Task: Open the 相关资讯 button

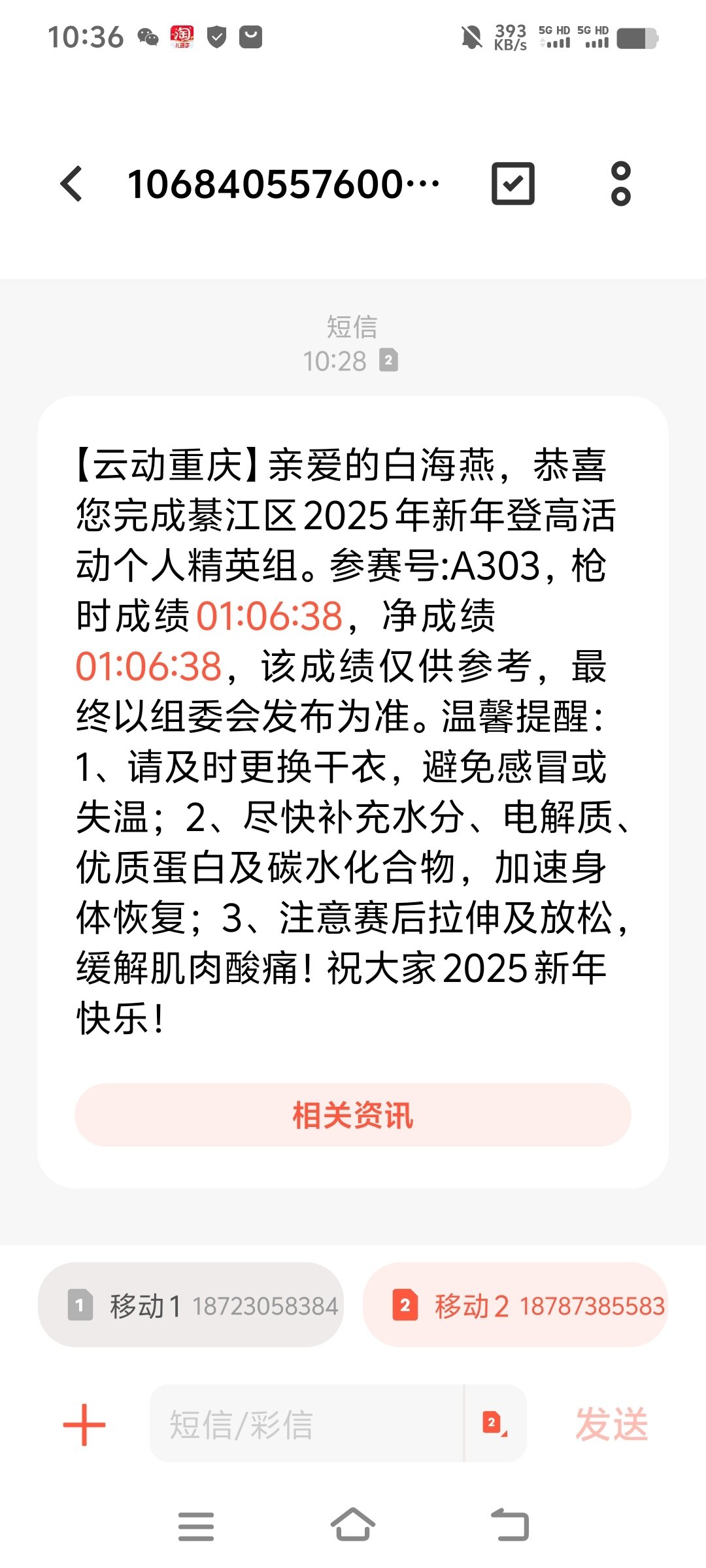Action: (353, 1115)
